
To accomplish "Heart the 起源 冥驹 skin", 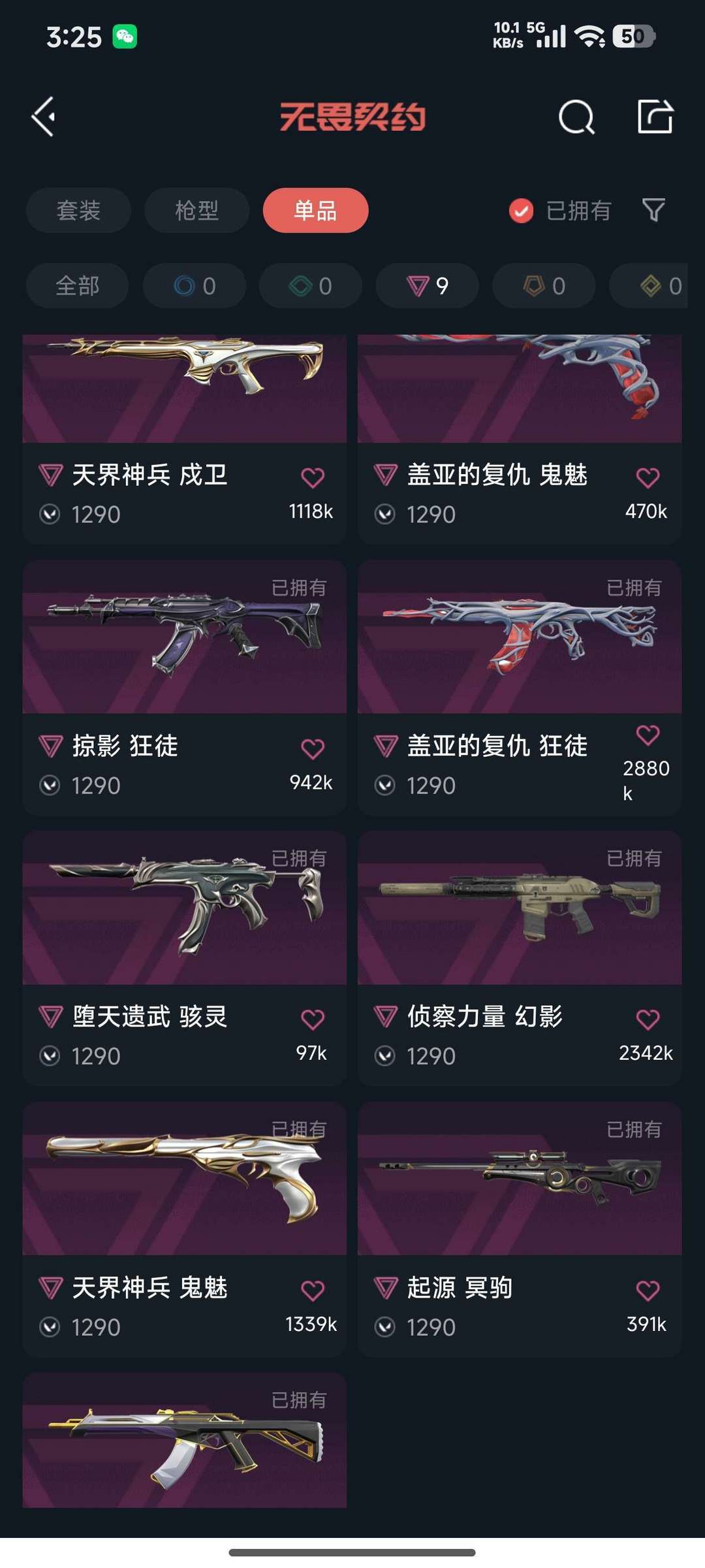I will point(648,1290).
